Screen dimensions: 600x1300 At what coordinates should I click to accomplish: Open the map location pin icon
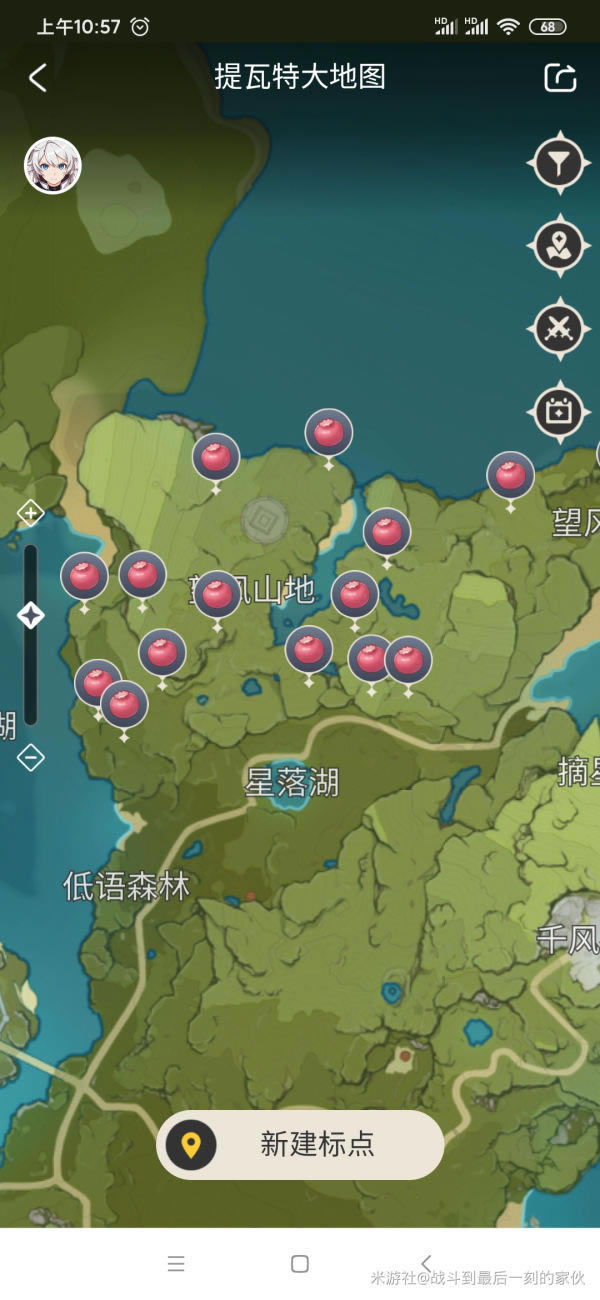(x=558, y=245)
